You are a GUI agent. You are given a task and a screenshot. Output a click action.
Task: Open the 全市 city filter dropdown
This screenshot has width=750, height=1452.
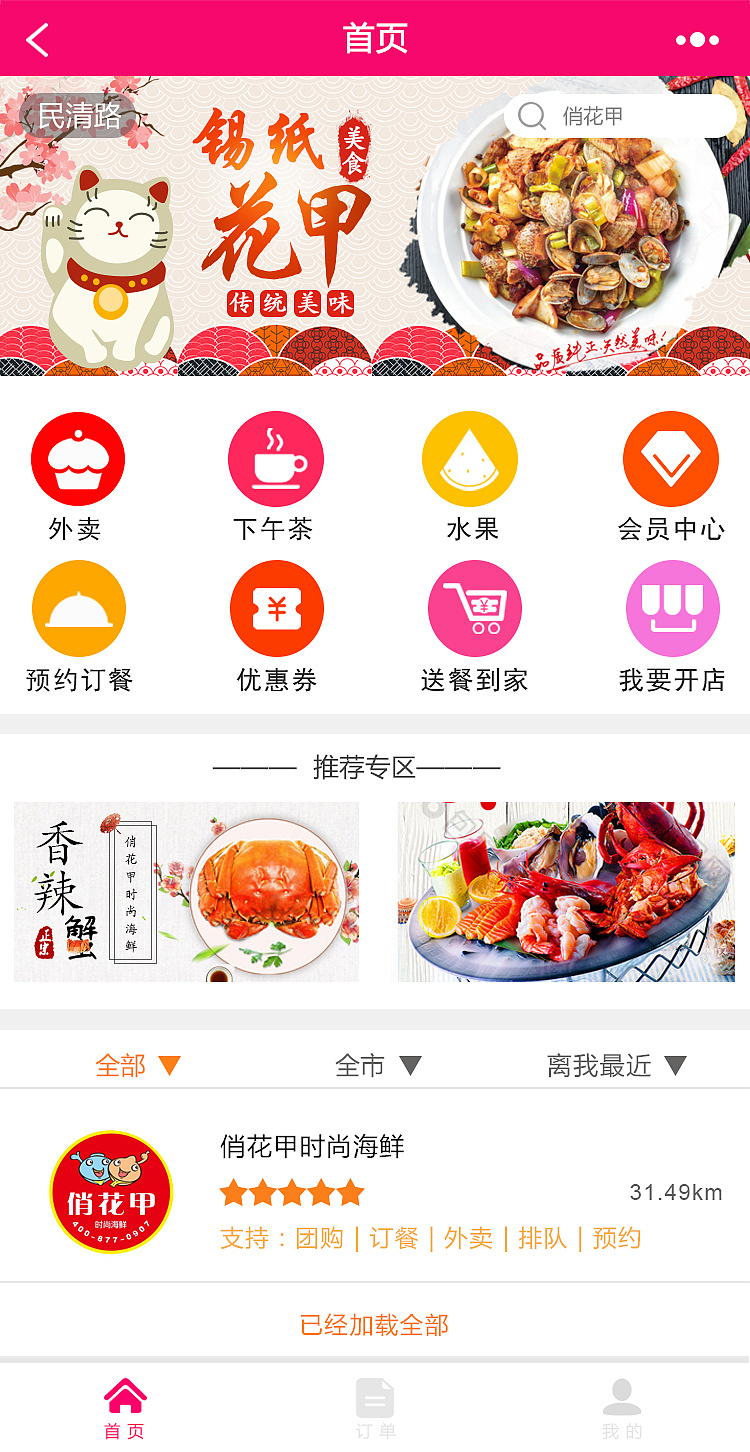click(x=378, y=1066)
